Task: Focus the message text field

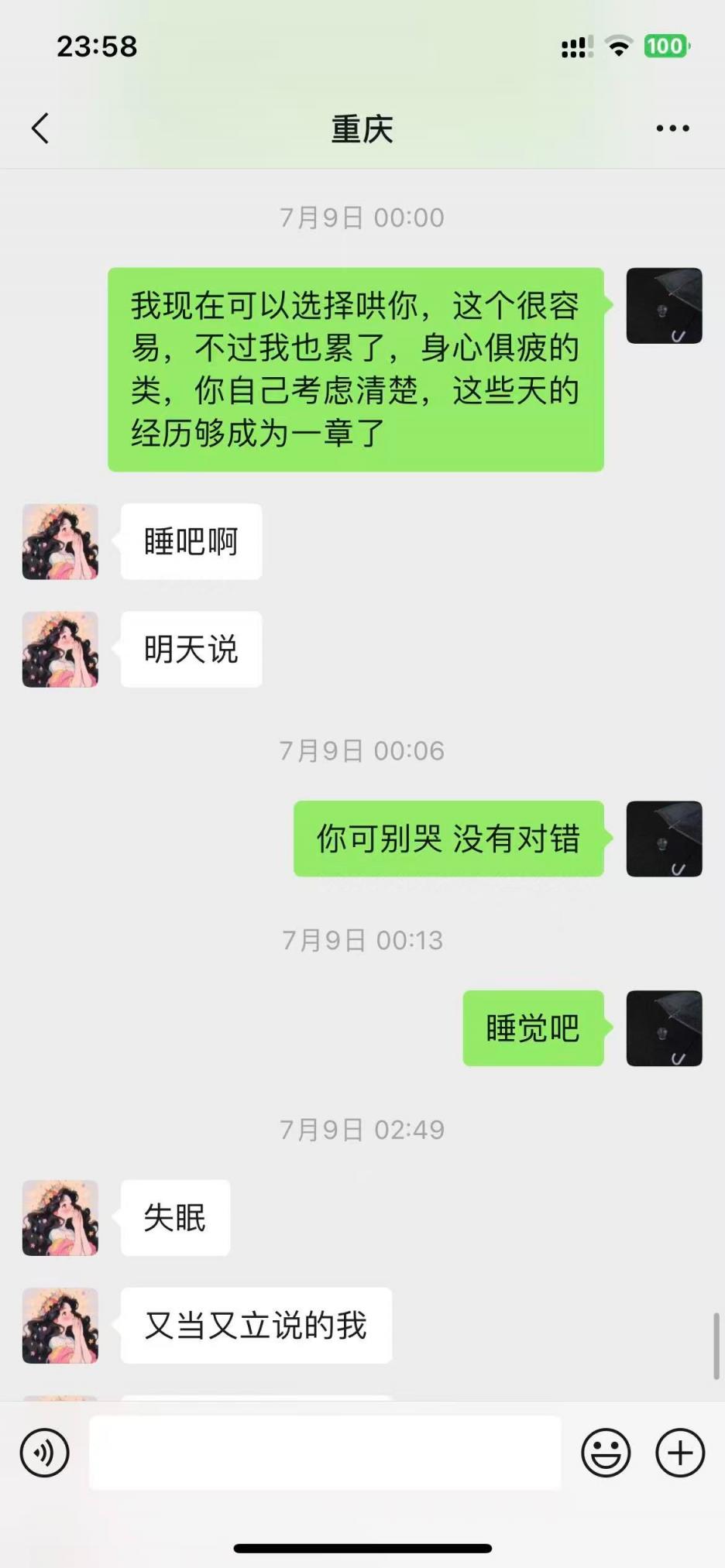Action: click(x=325, y=1453)
